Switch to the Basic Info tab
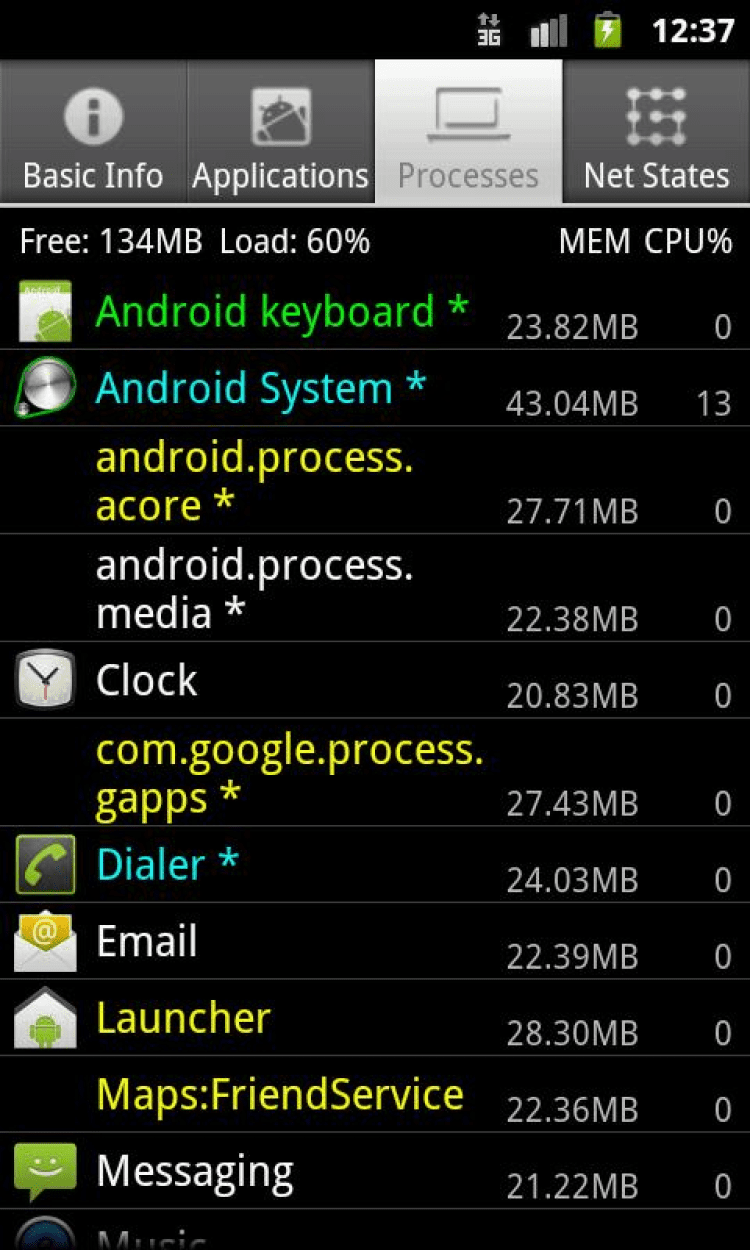750x1250 pixels. coord(93,133)
